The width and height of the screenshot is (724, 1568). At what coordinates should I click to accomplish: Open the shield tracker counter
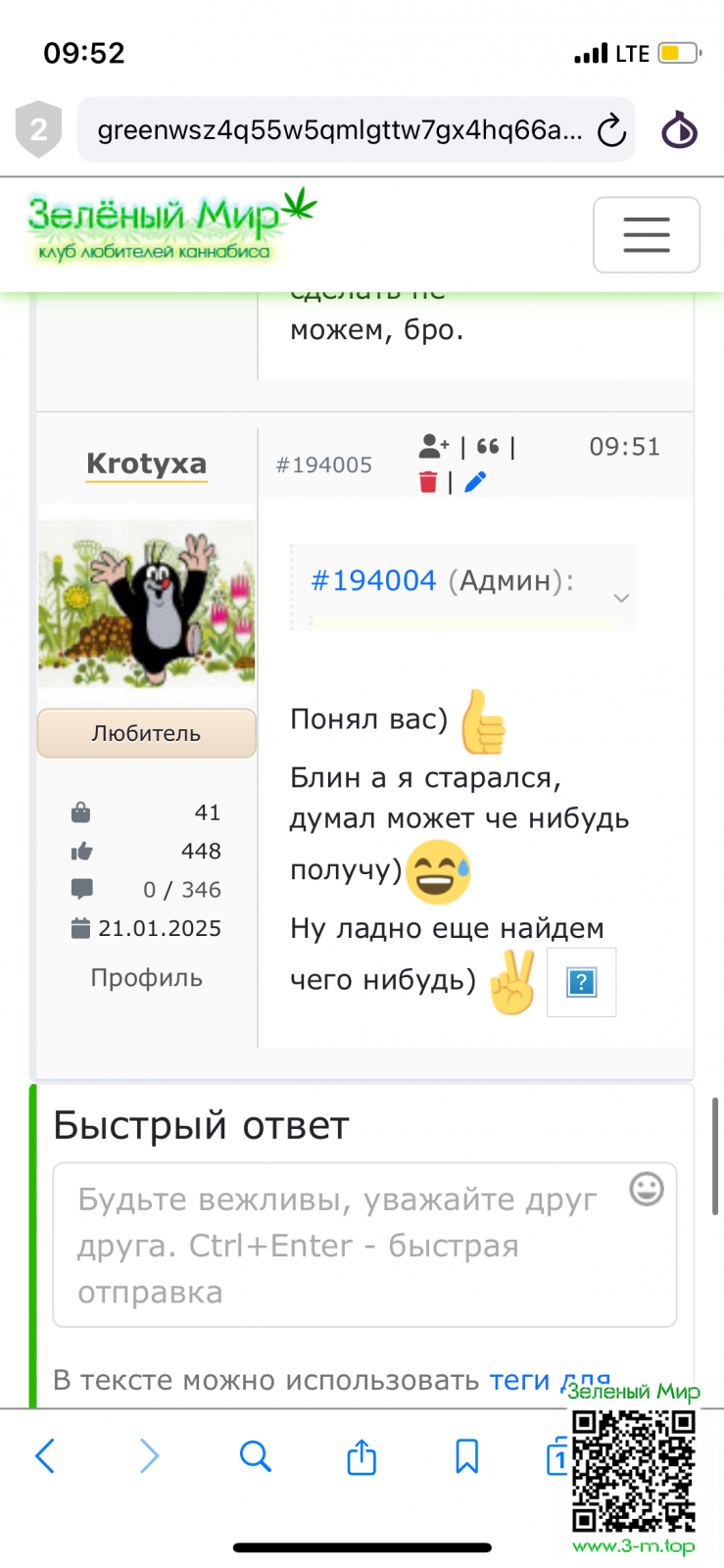pyautogui.click(x=38, y=129)
